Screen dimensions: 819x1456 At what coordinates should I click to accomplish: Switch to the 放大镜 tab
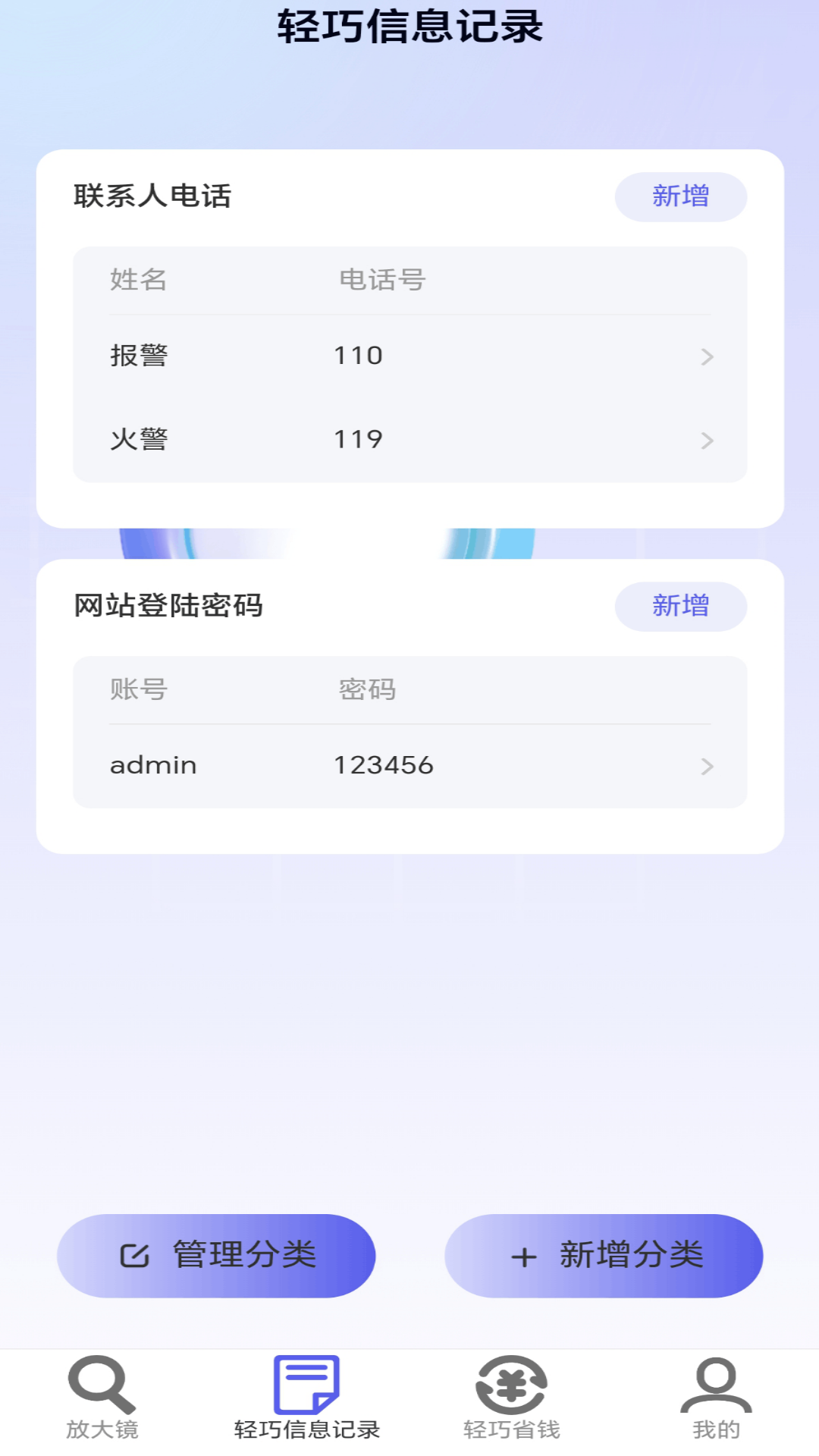(102, 1398)
